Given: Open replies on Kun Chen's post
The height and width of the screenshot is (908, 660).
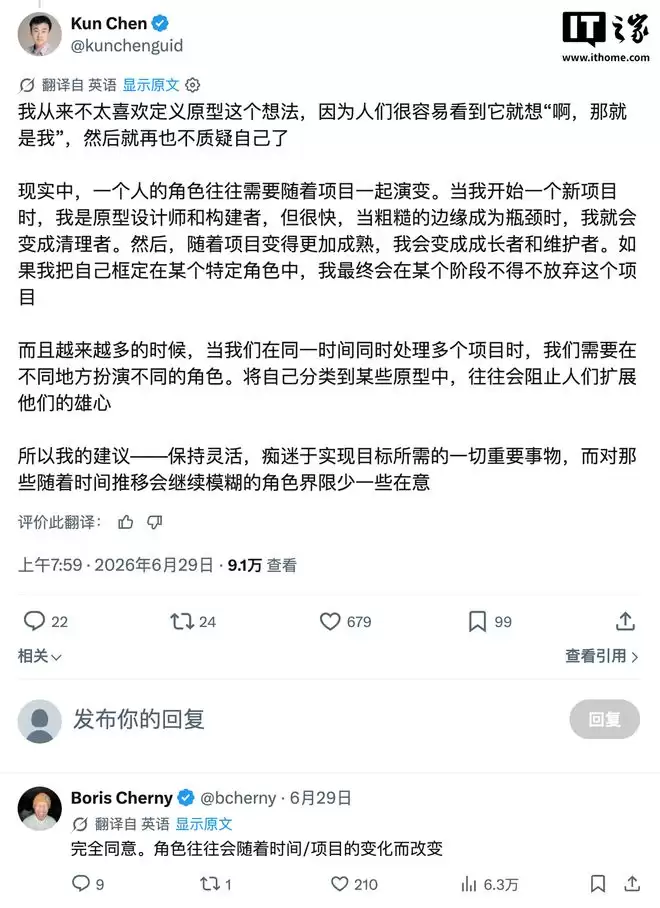Looking at the screenshot, I should (45, 621).
